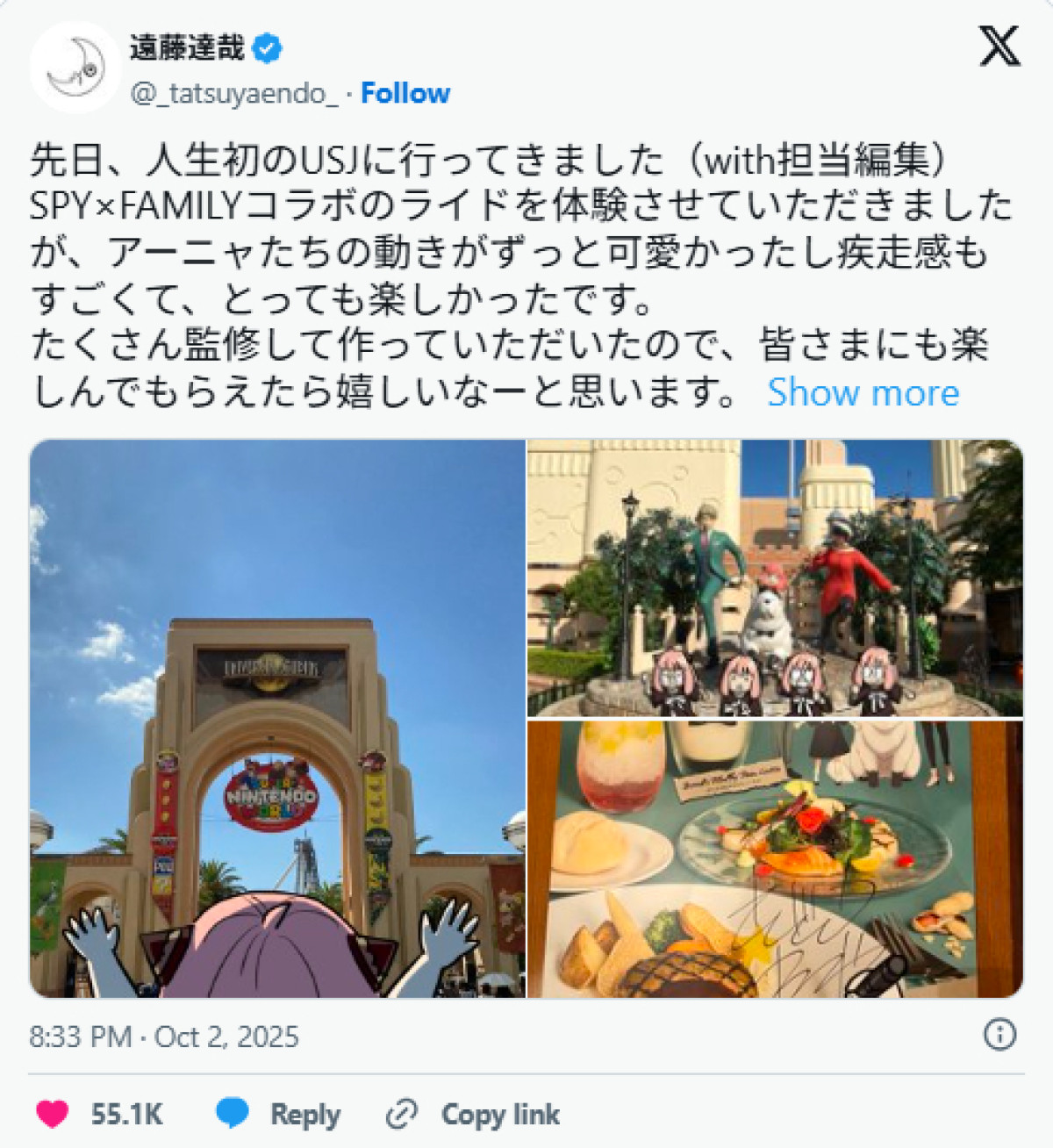
Task: Open the Forger family statue photo
Action: [775, 578]
